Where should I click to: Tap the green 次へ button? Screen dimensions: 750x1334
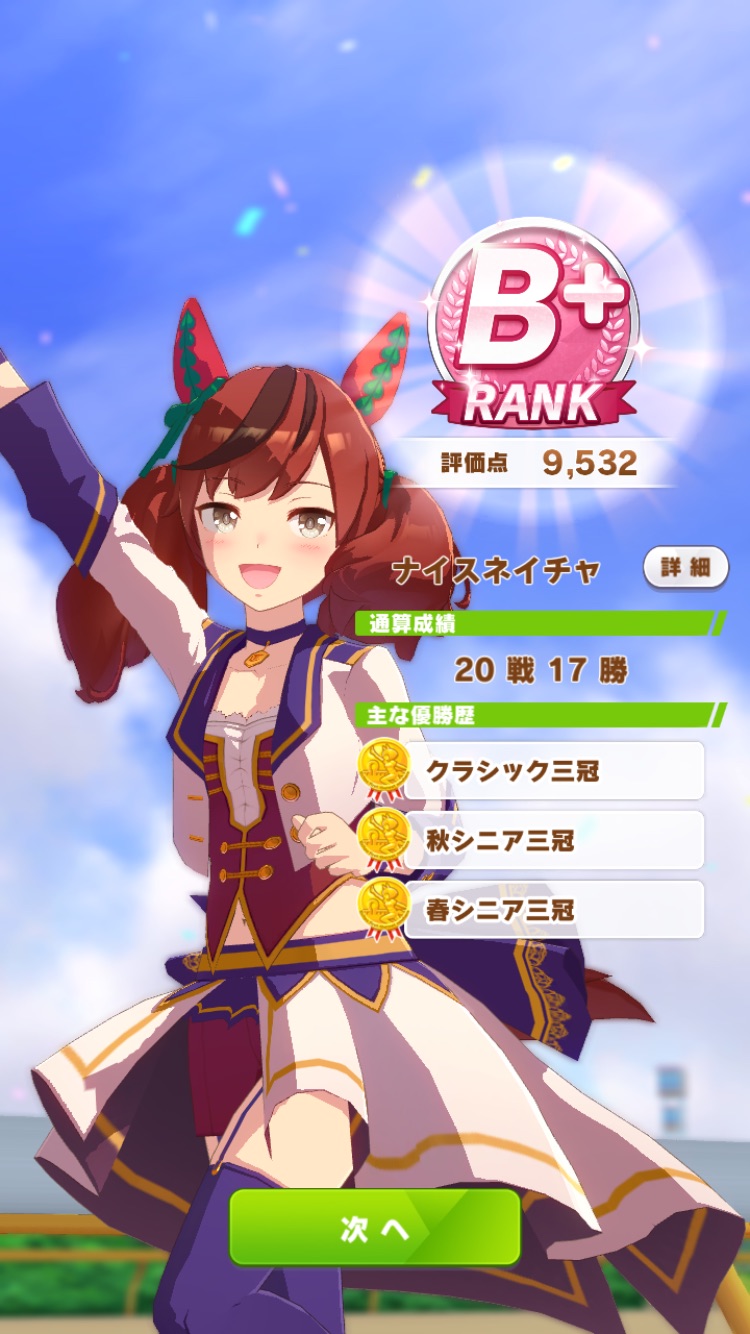pos(375,1228)
